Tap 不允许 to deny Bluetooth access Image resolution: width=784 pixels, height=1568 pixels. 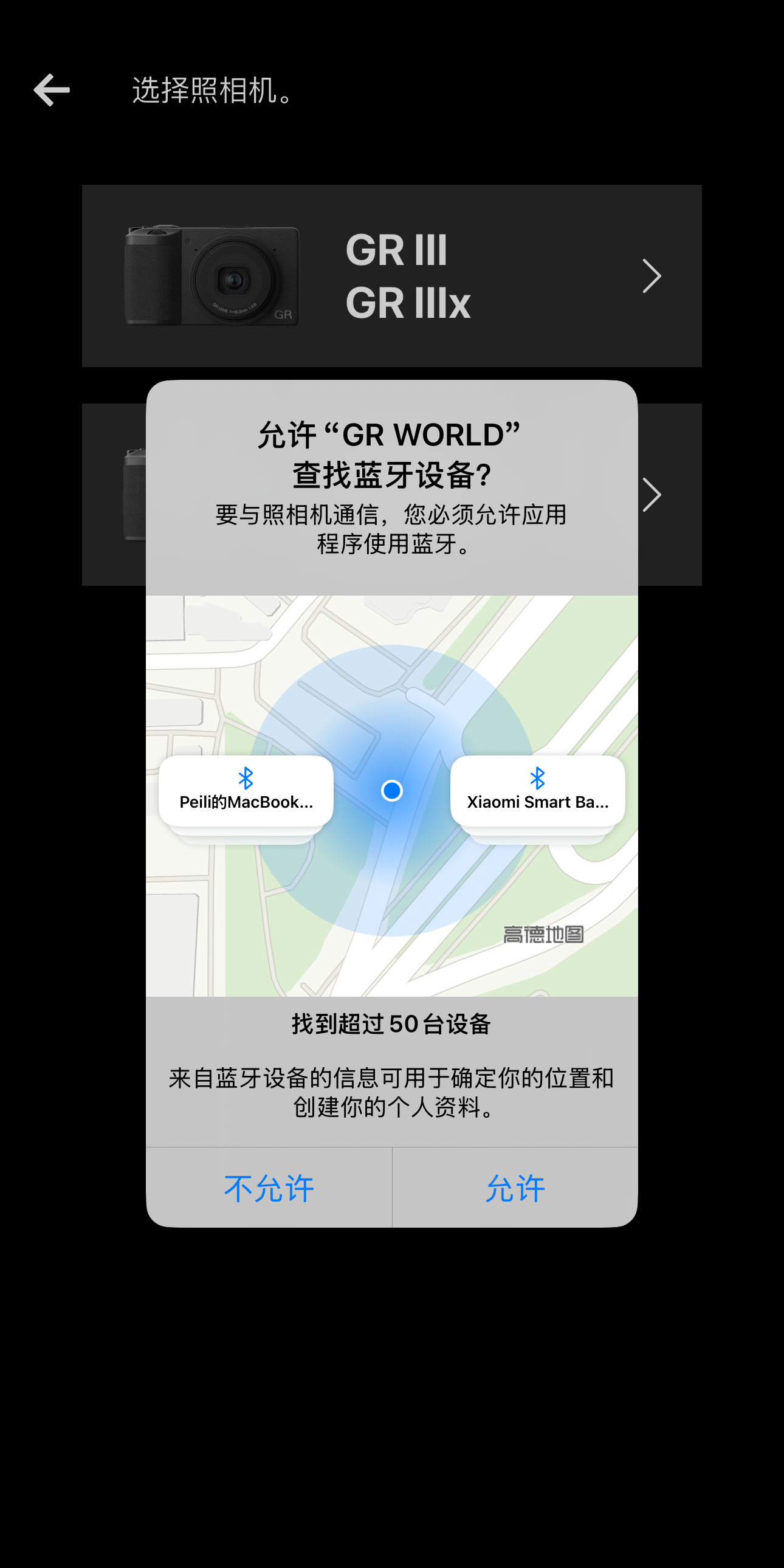tap(269, 1188)
